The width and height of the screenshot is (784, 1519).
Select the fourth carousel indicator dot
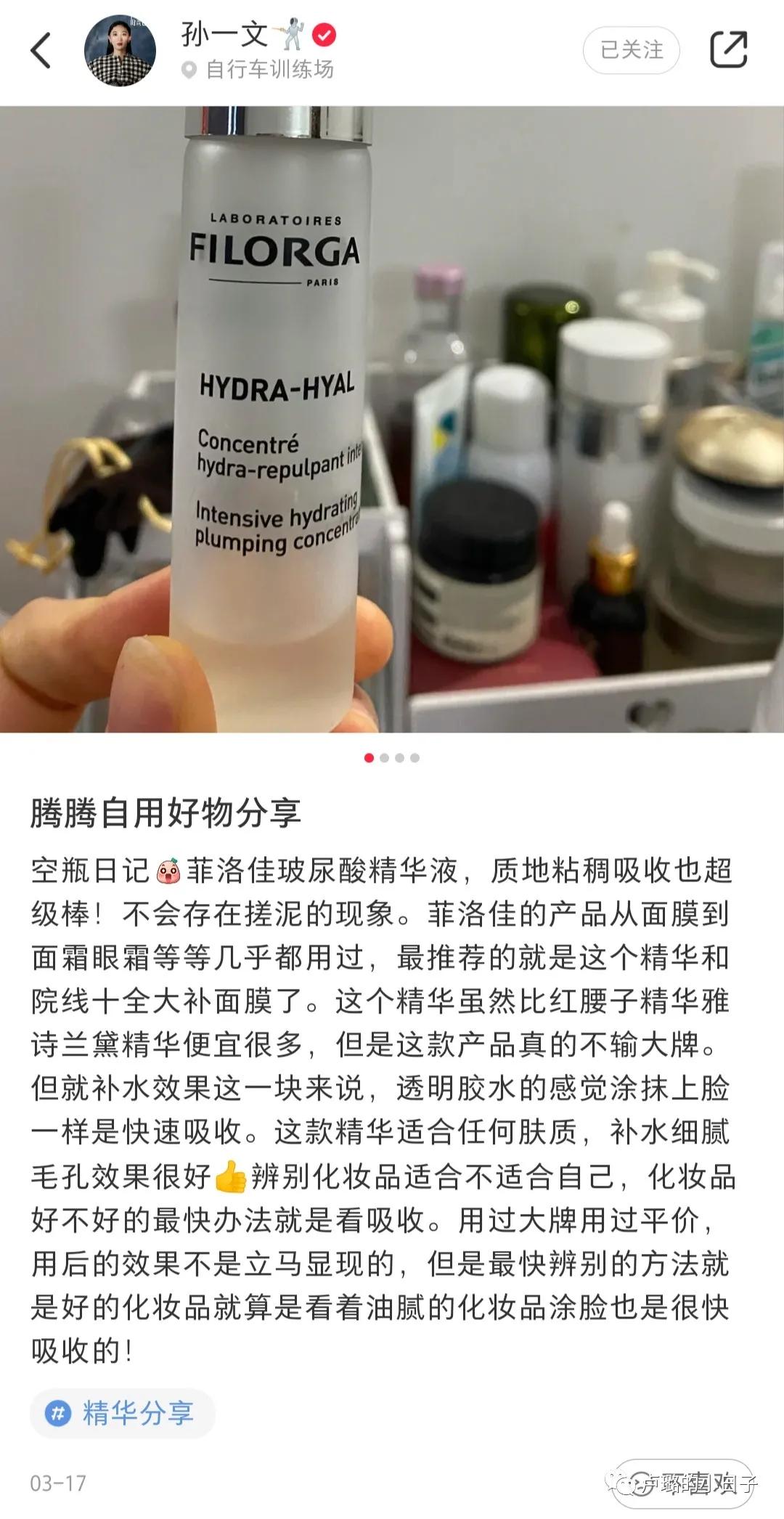415,757
